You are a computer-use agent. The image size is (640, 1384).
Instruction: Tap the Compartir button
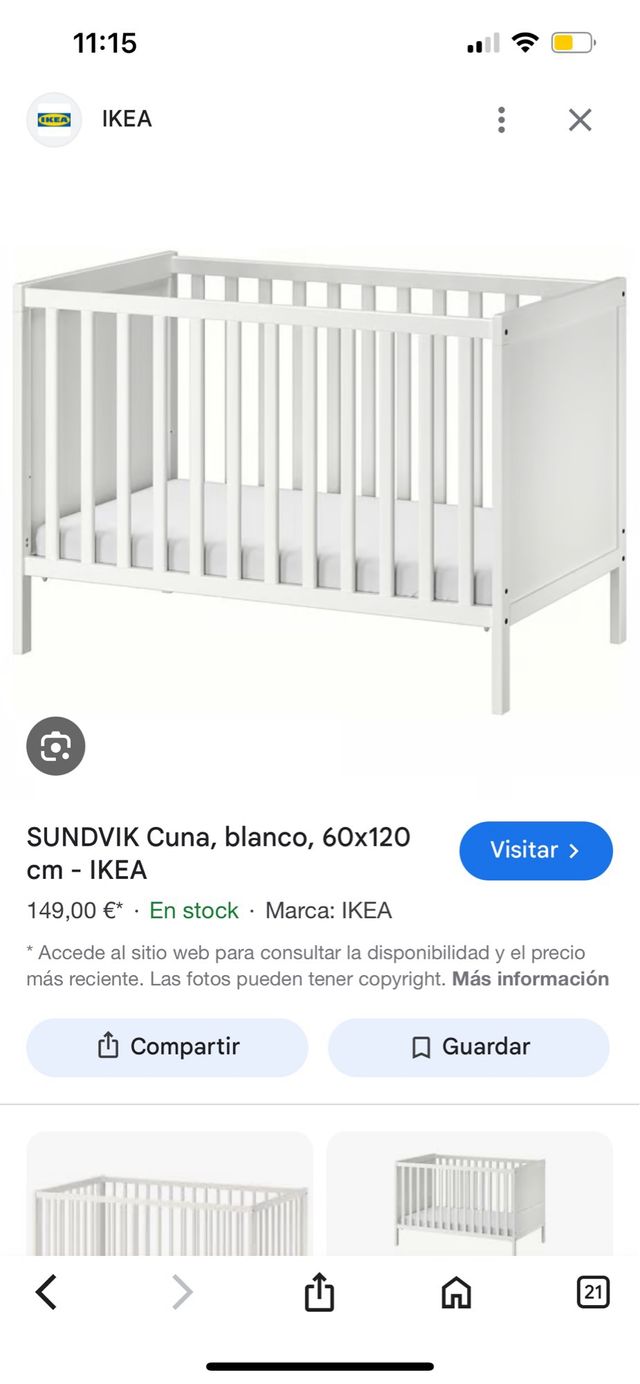click(167, 1047)
